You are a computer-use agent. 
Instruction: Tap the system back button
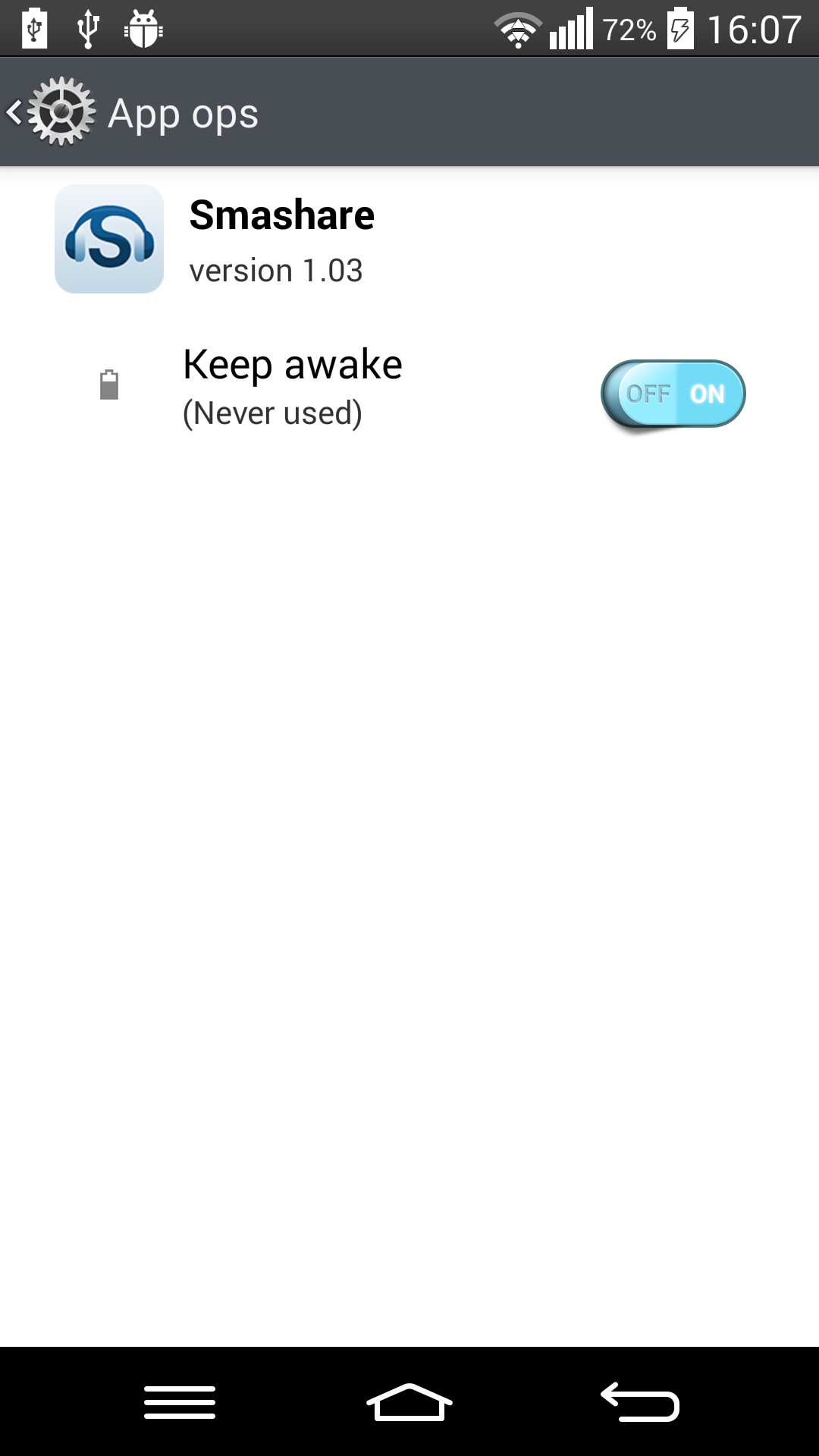(639, 1401)
